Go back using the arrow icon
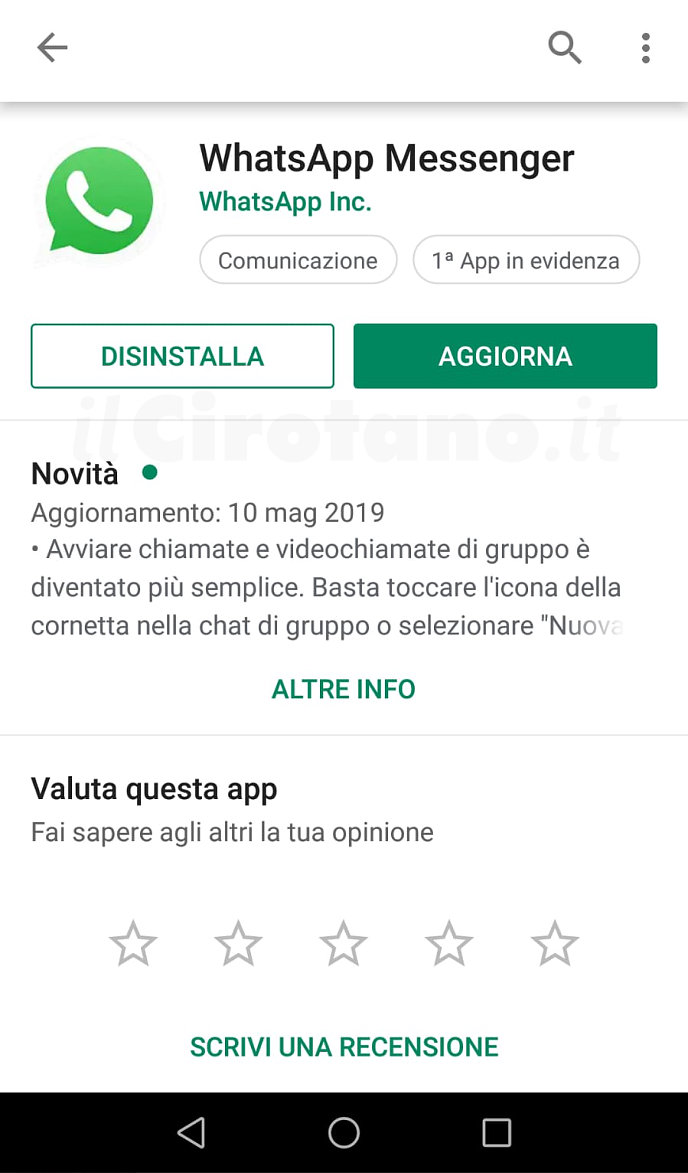The image size is (688, 1173). coord(52,47)
